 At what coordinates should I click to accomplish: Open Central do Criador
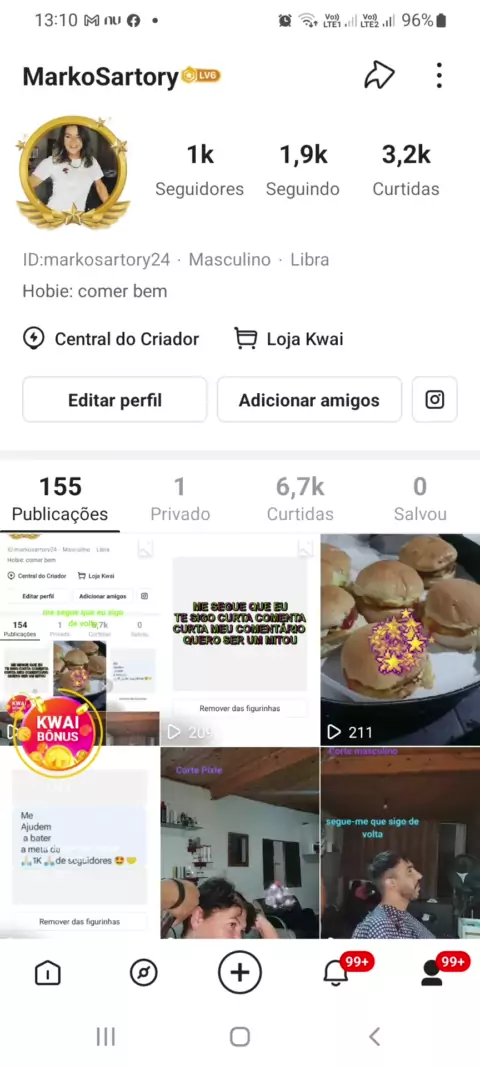(x=111, y=339)
